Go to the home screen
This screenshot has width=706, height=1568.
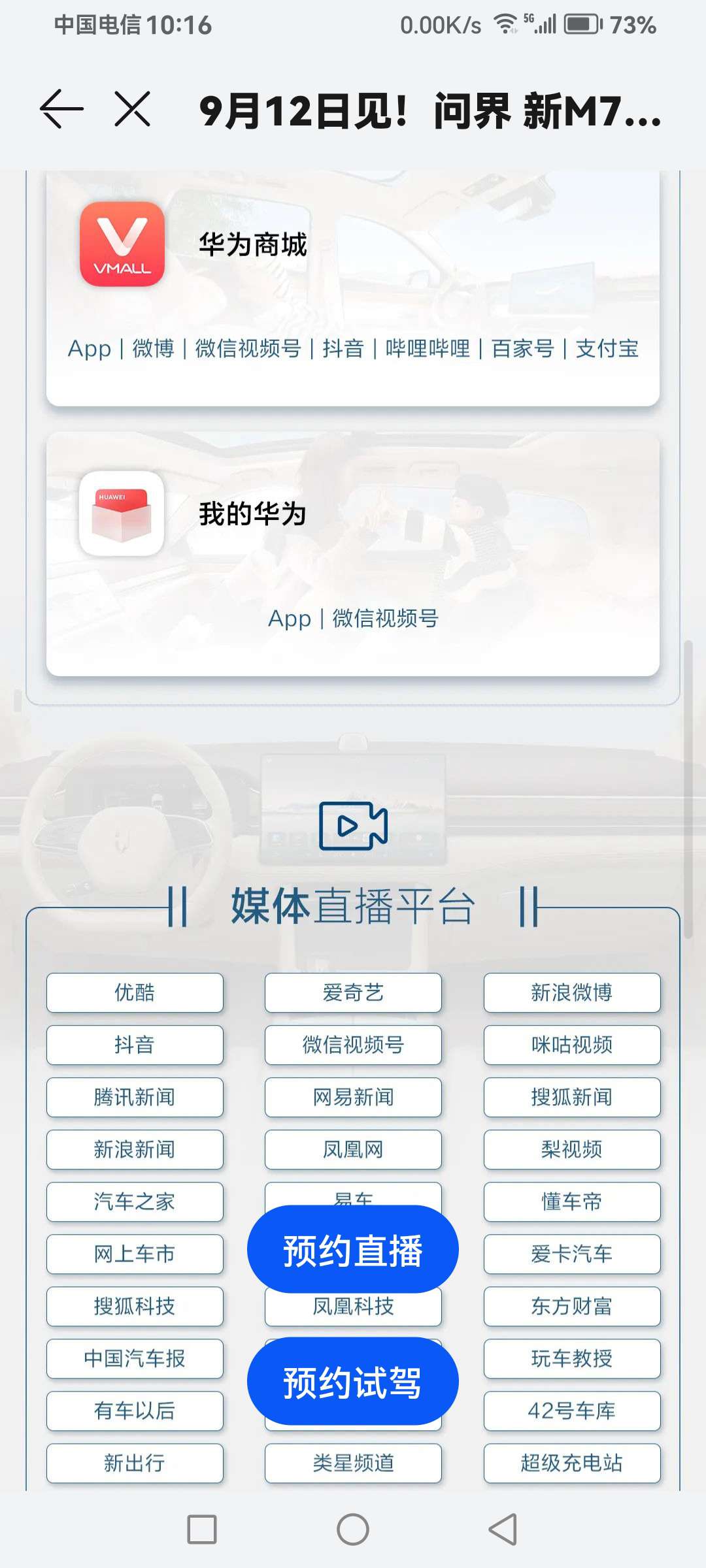tap(353, 1529)
